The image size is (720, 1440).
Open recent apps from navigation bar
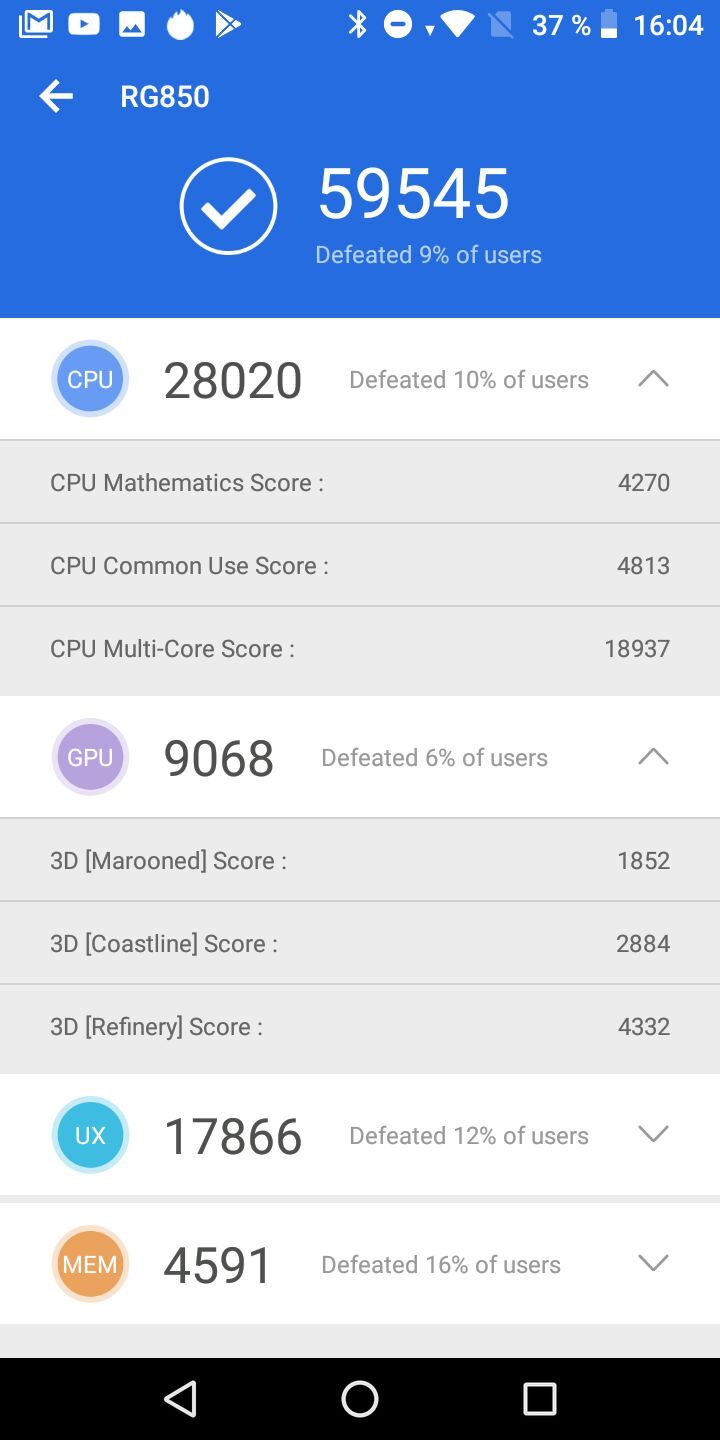pyautogui.click(x=539, y=1399)
